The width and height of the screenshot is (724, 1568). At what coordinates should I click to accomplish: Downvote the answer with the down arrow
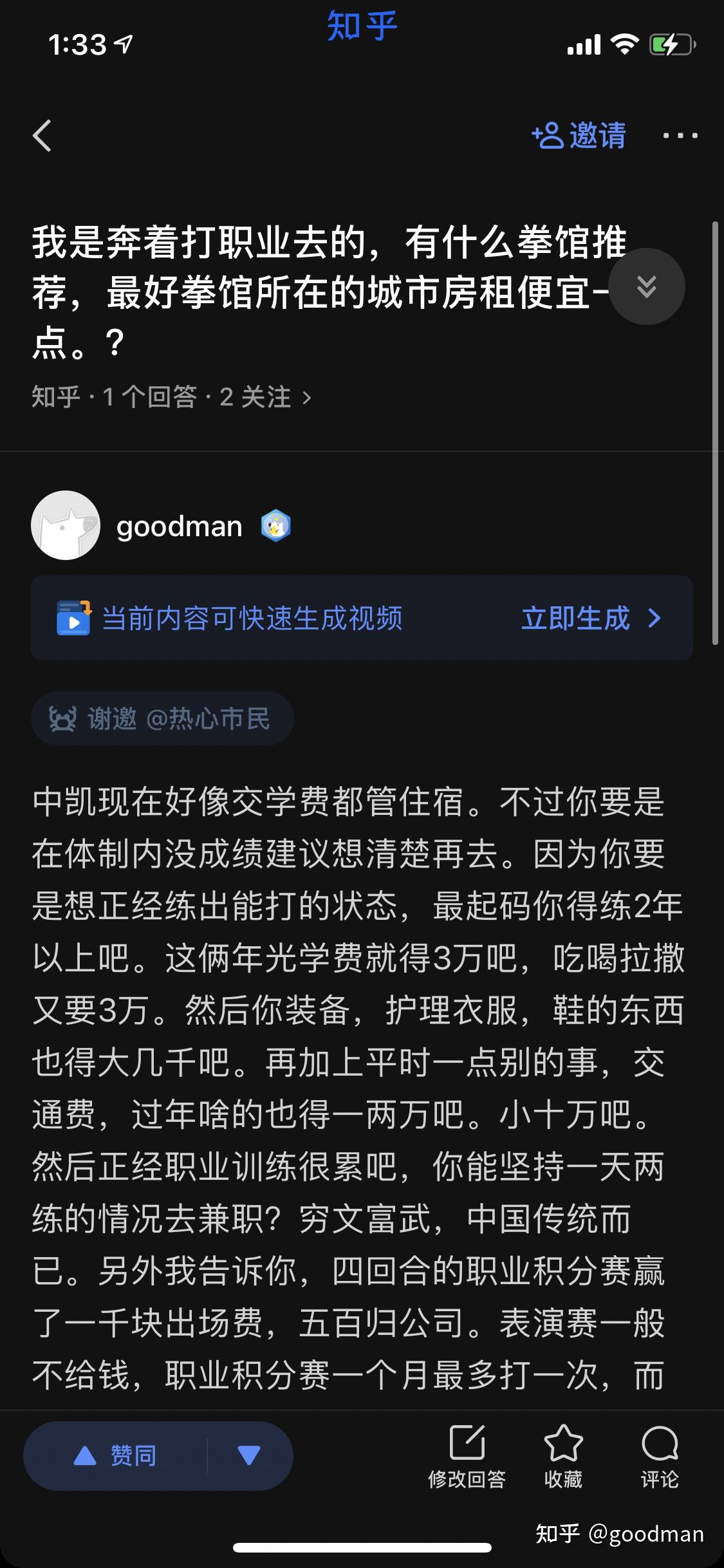[249, 1456]
